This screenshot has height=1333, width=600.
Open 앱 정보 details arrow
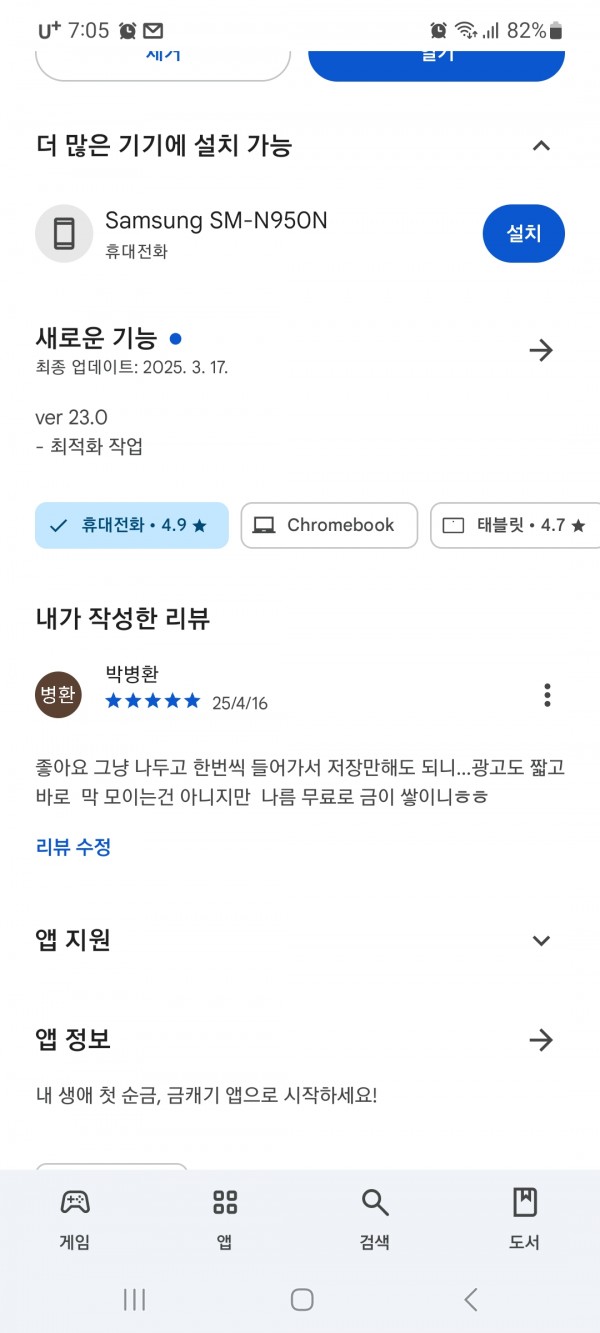[x=541, y=1040]
